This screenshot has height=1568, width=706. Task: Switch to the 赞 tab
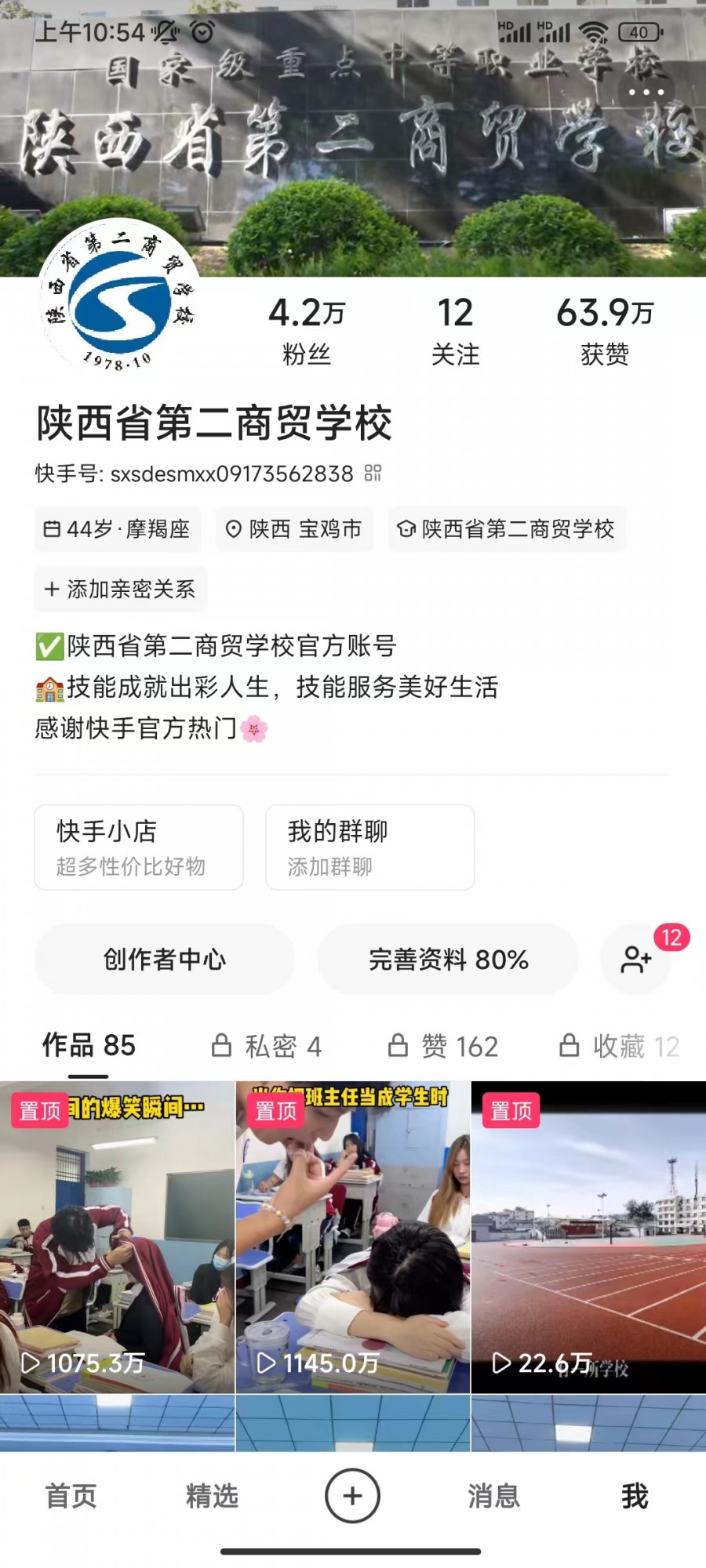click(x=444, y=1046)
